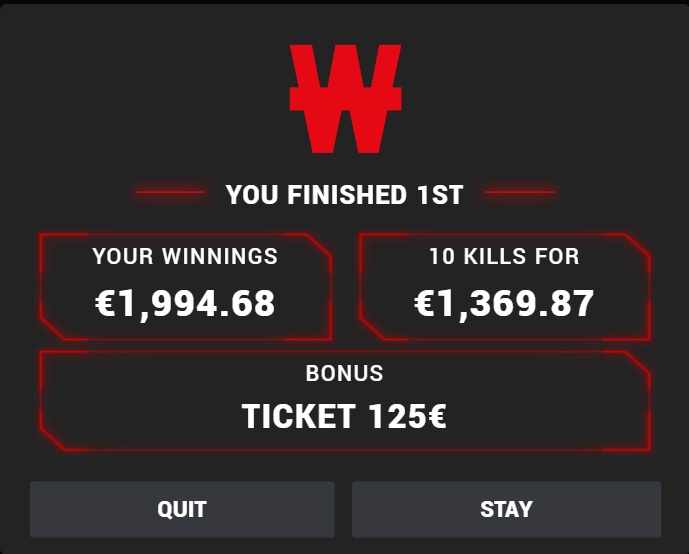Choose STAY to remain at the table
The width and height of the screenshot is (689, 554).
point(506,509)
